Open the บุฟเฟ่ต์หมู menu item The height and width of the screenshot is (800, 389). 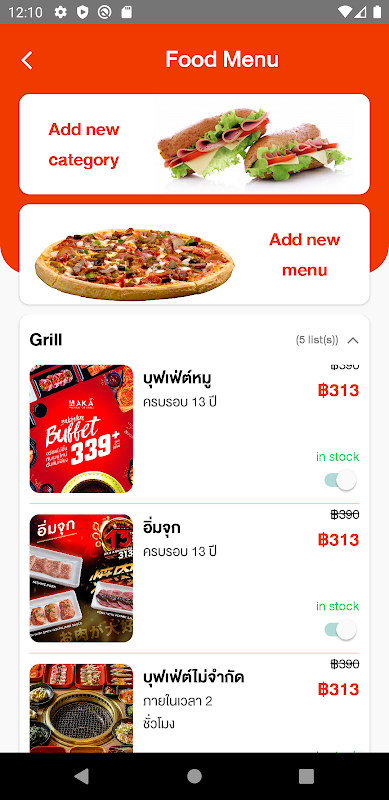194,429
